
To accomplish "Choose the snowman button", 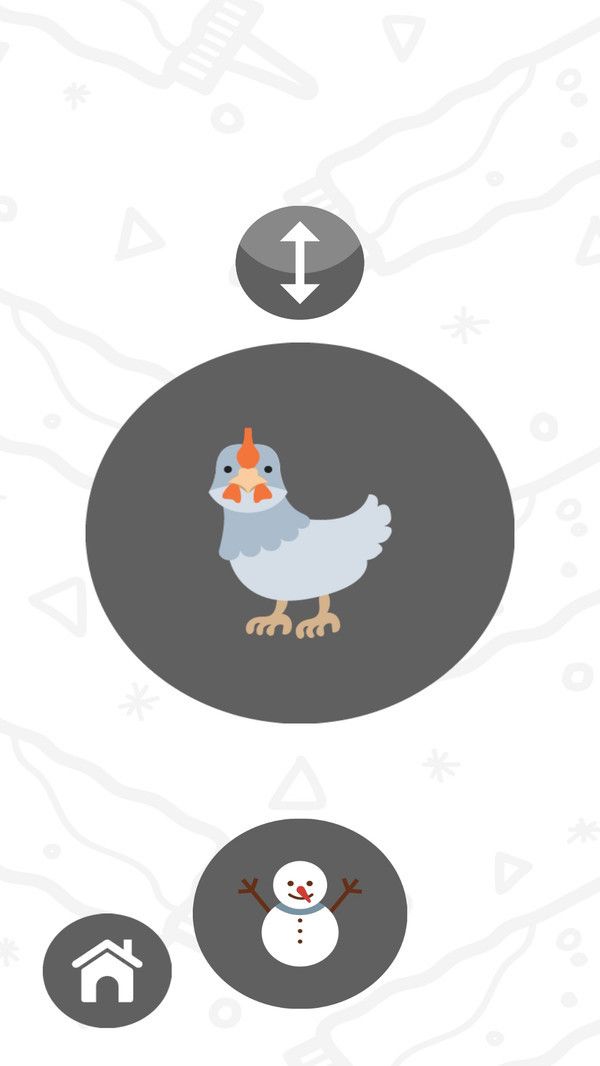I will click(300, 913).
